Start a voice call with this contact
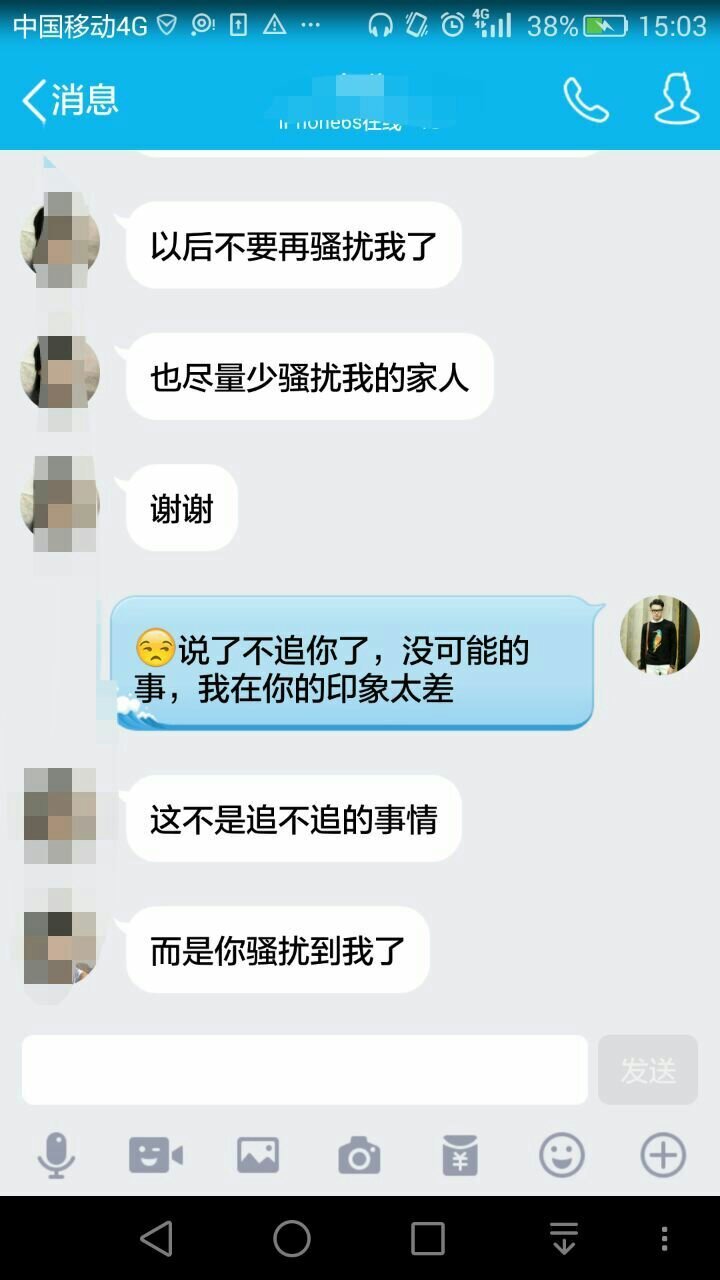This screenshot has height=1280, width=720. tap(586, 100)
